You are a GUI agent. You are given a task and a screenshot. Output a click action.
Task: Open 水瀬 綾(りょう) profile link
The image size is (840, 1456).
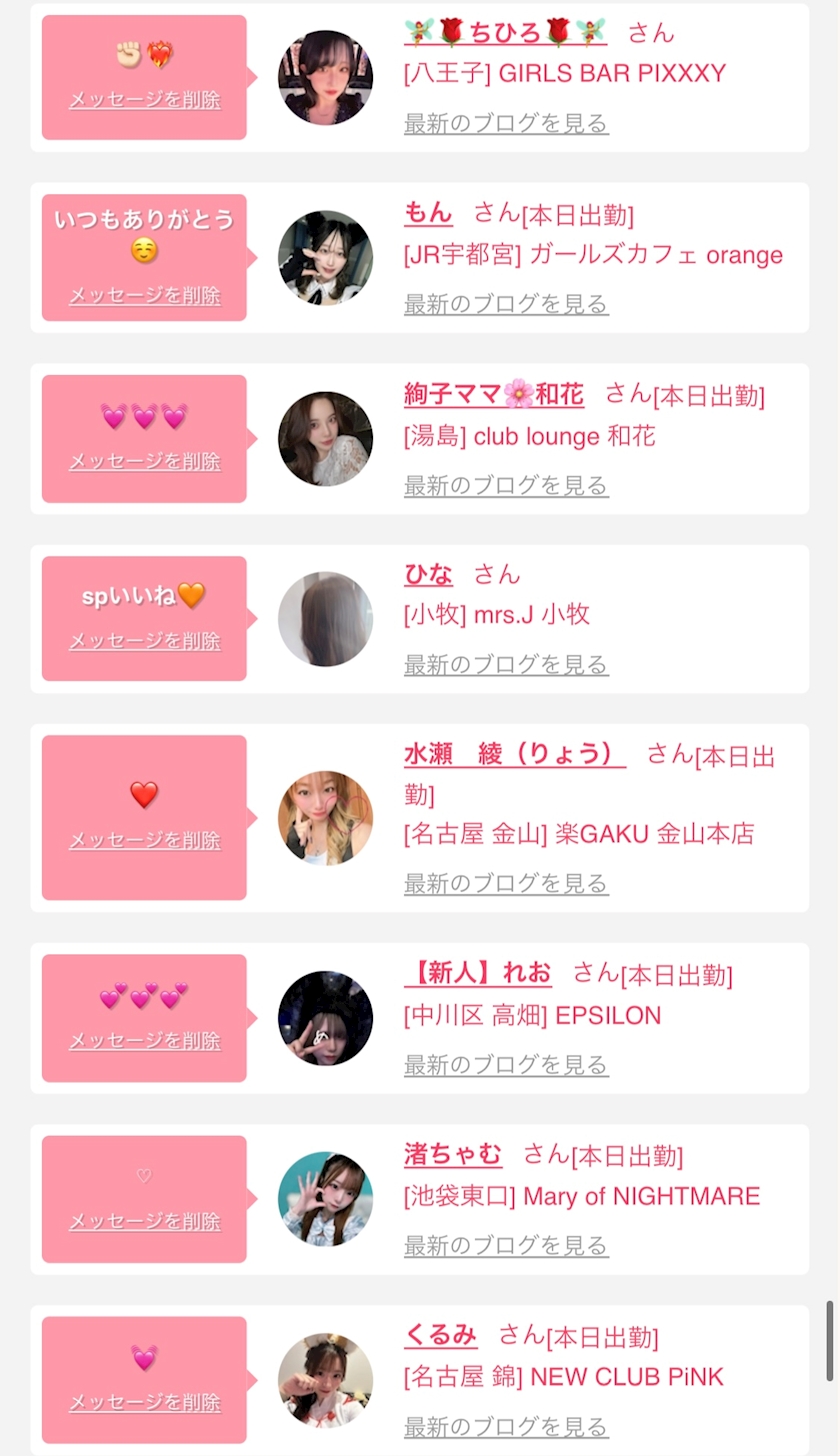[x=515, y=754]
